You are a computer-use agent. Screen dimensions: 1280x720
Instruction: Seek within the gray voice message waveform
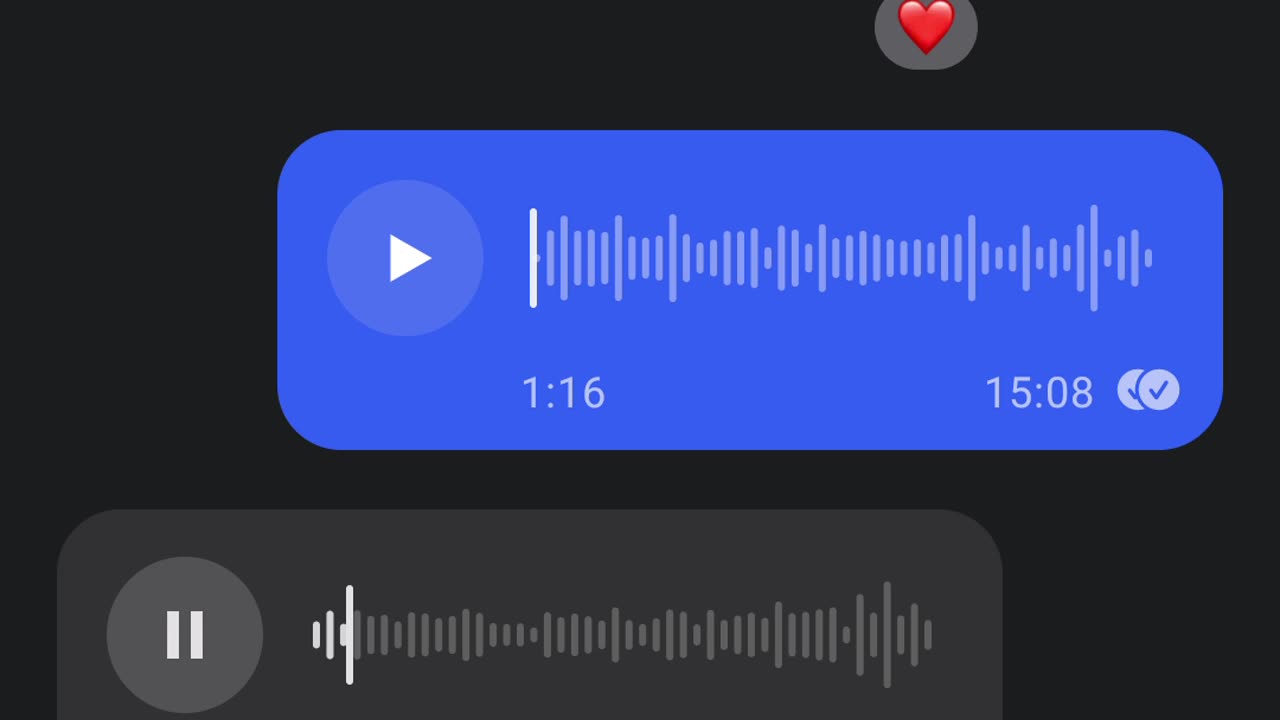tap(622, 635)
